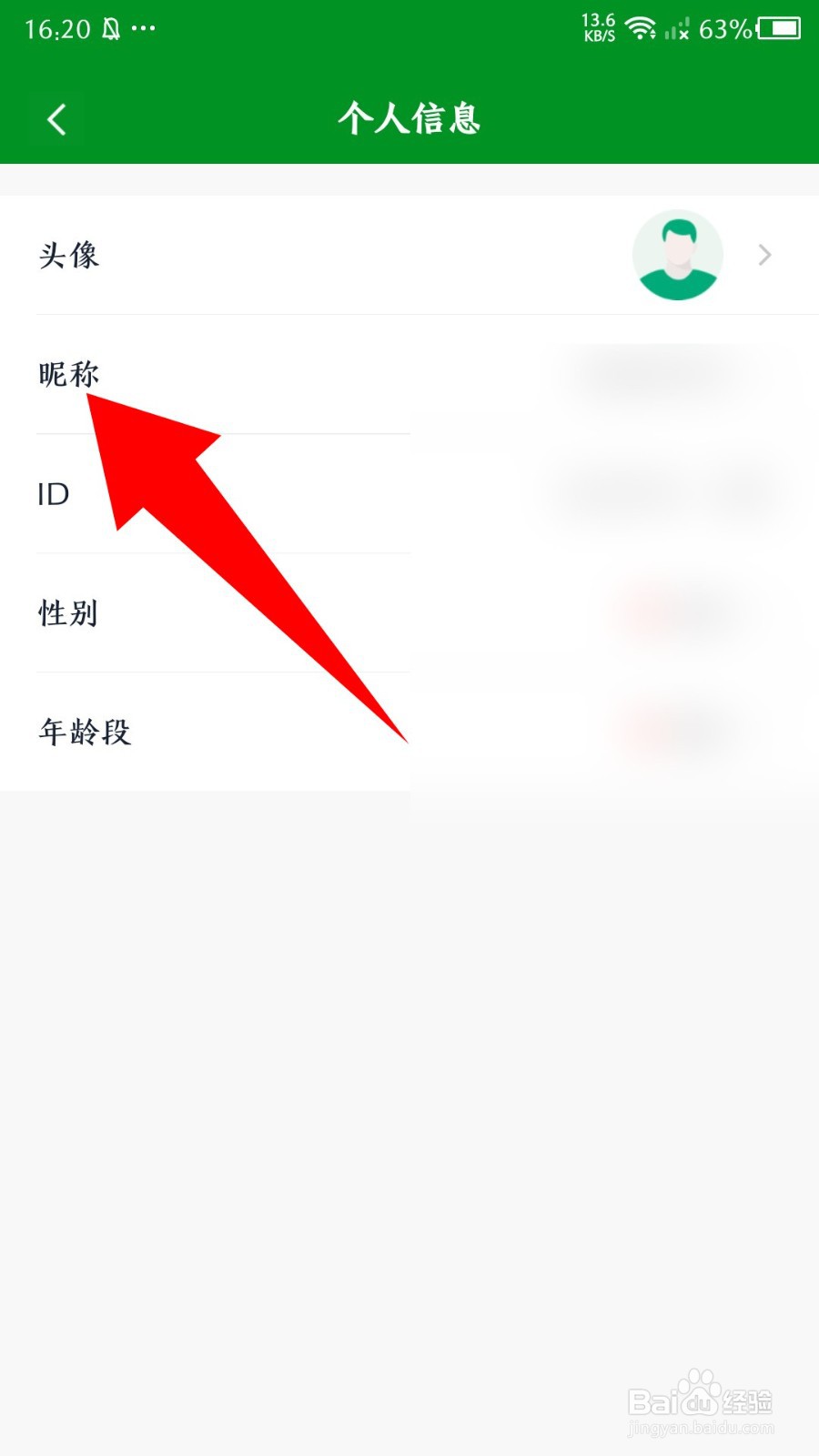The image size is (819, 1456).
Task: Open the profile avatar thumbnail next to 头像
Action: 678,255
